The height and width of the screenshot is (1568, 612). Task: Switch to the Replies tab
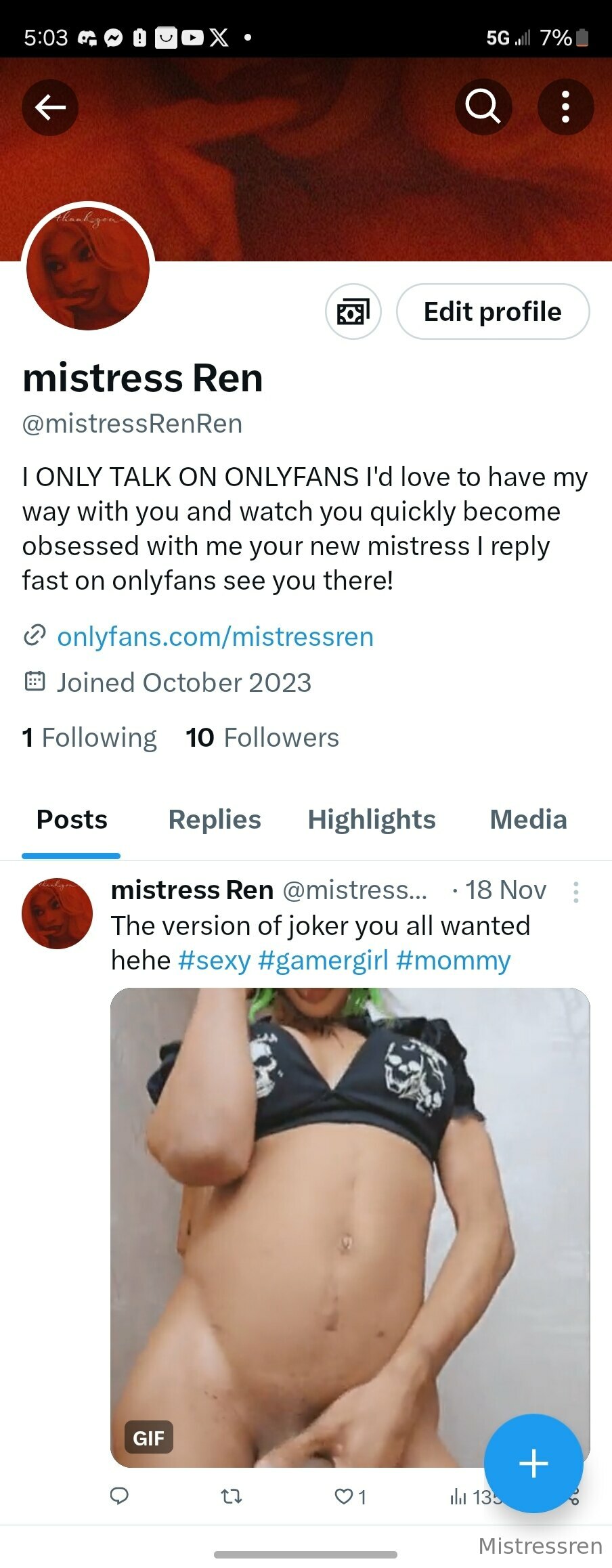click(x=215, y=820)
